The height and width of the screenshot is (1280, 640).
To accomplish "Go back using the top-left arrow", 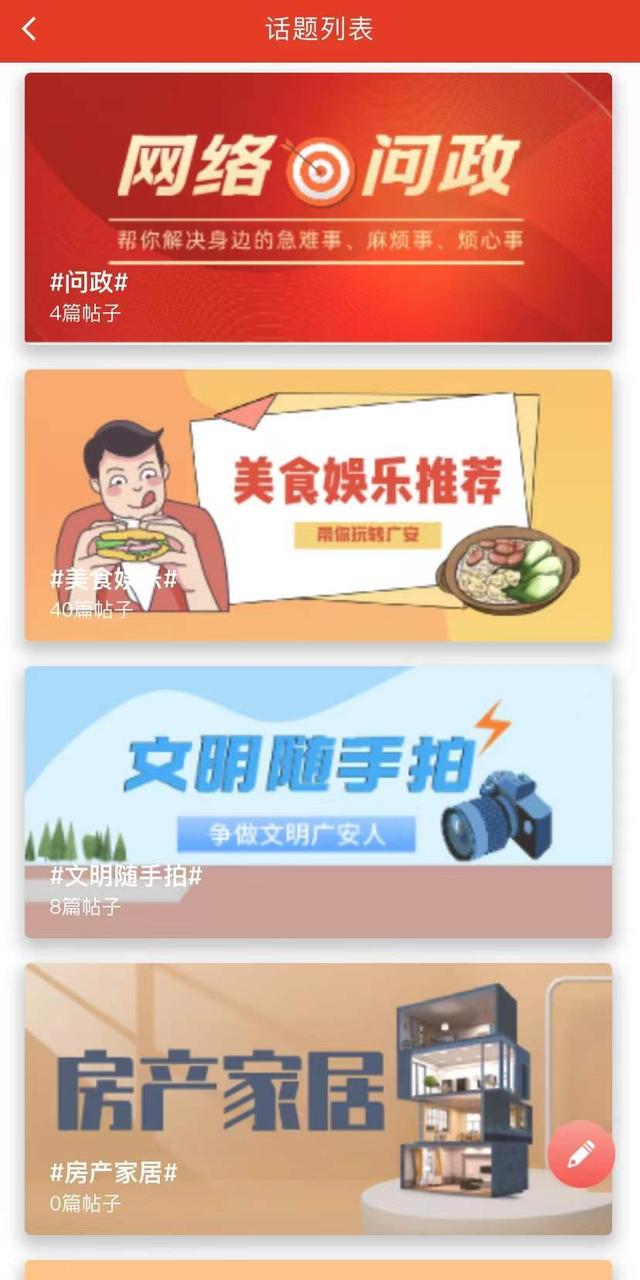I will pos(29,29).
